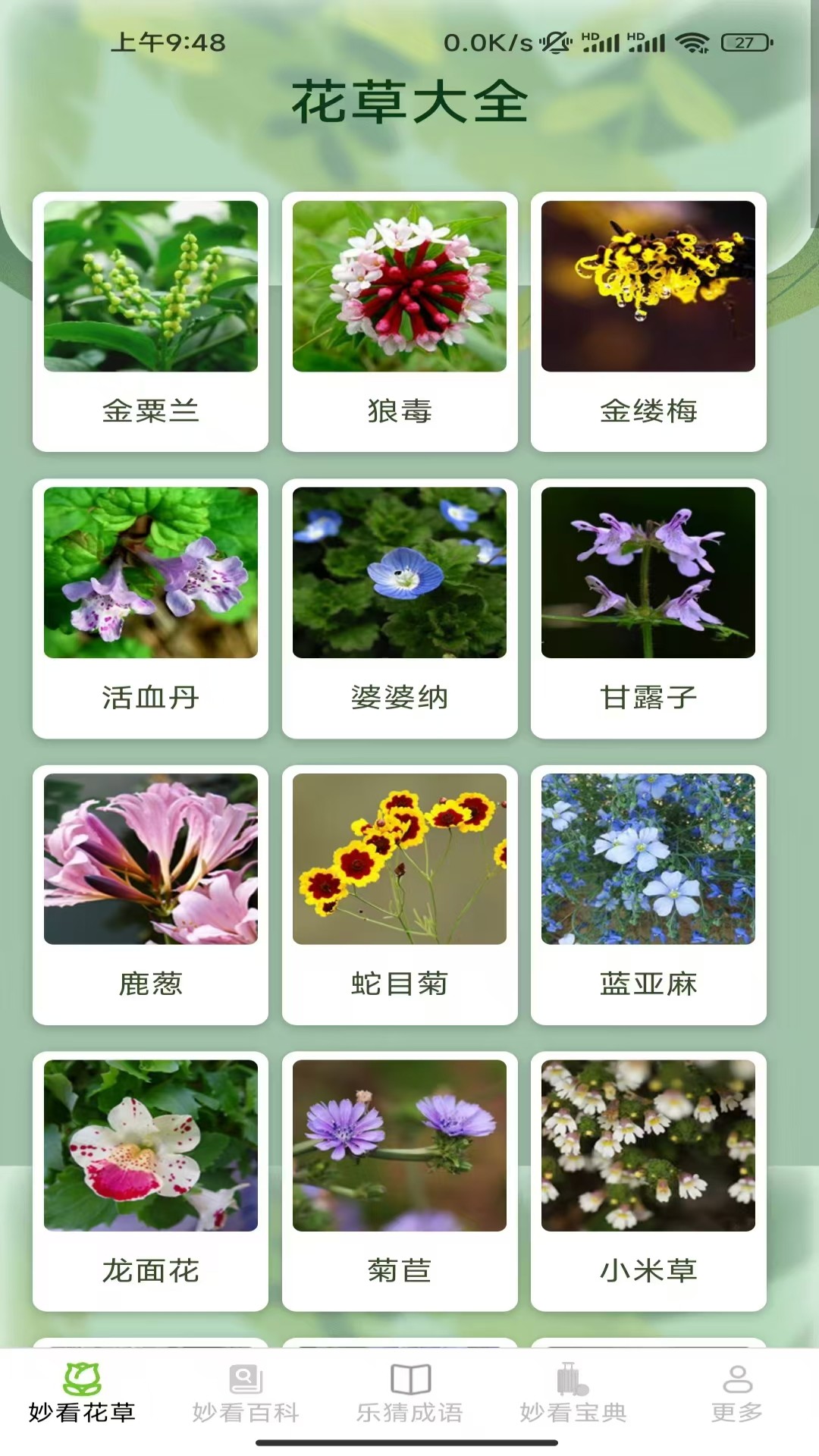Switch to the 妙看百科 tab

point(246,1394)
